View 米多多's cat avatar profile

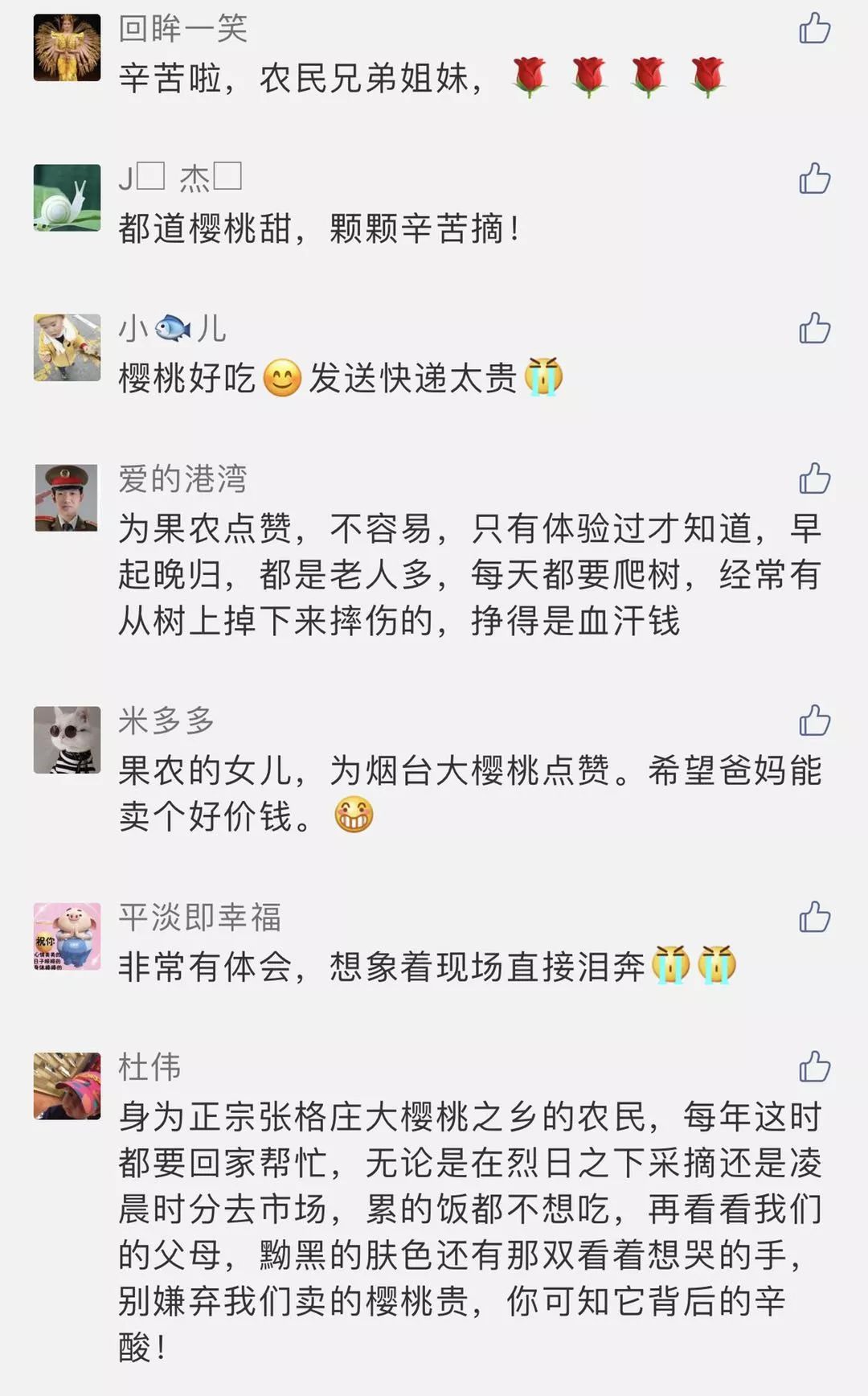pyautogui.click(x=67, y=740)
